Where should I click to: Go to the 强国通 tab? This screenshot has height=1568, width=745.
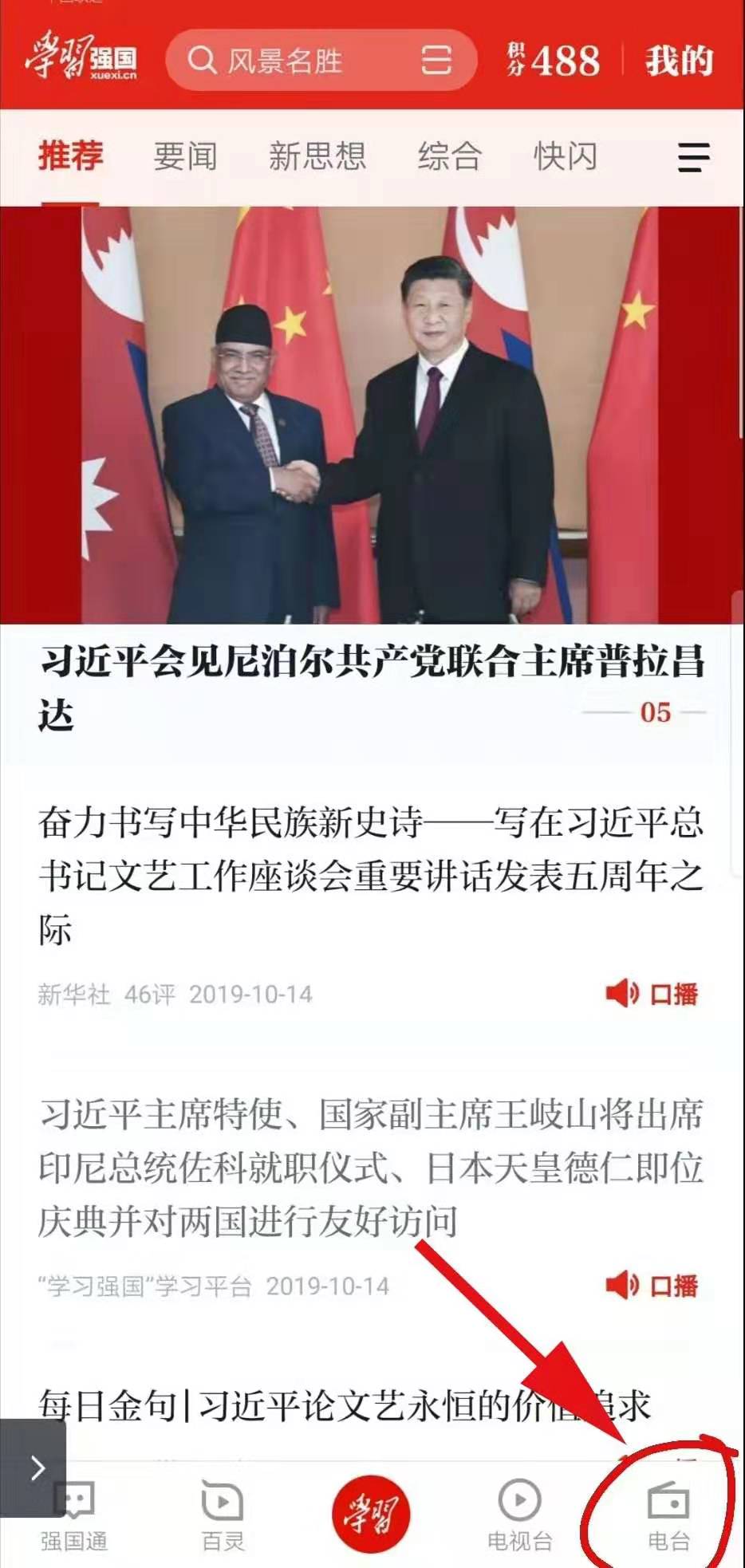tap(73, 1515)
